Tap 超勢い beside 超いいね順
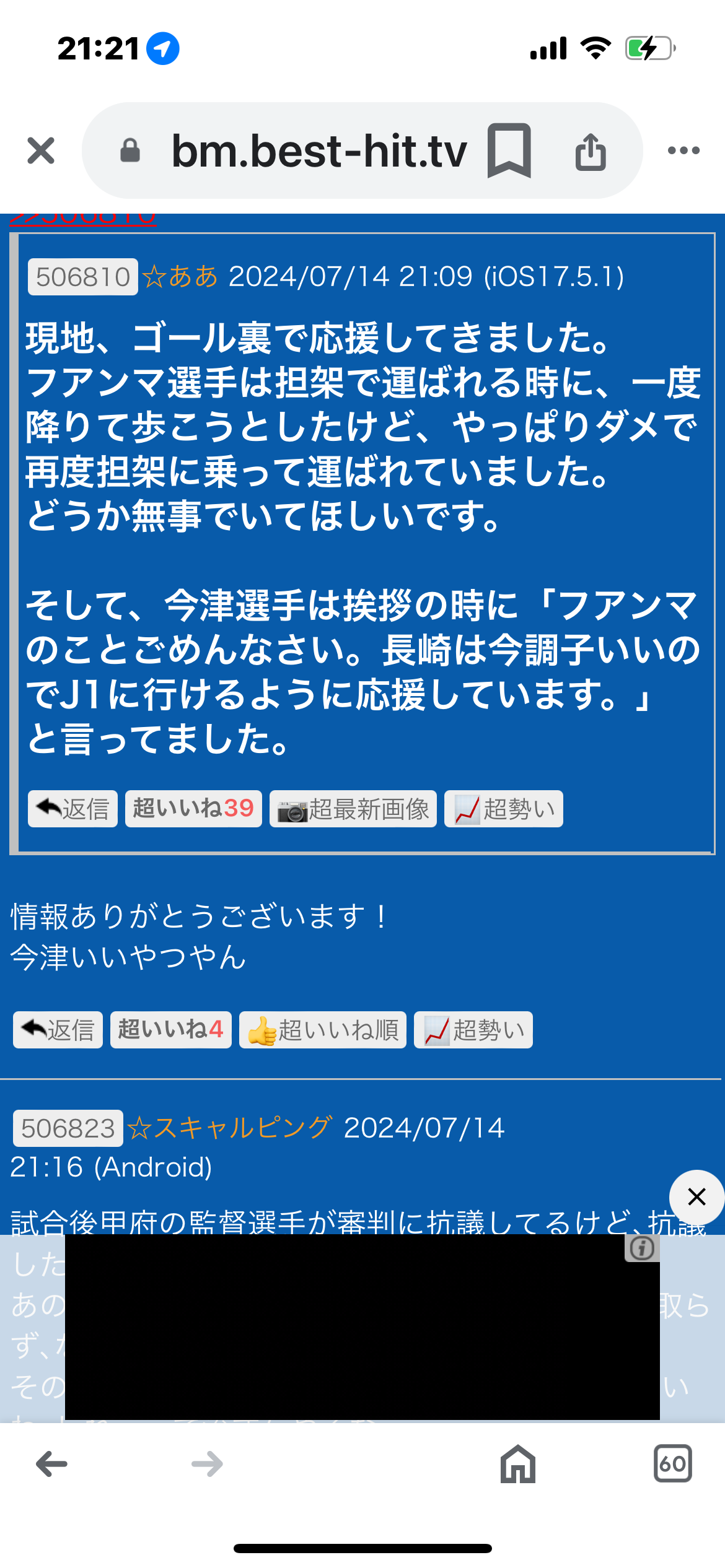The image size is (725, 1568). (x=473, y=1030)
